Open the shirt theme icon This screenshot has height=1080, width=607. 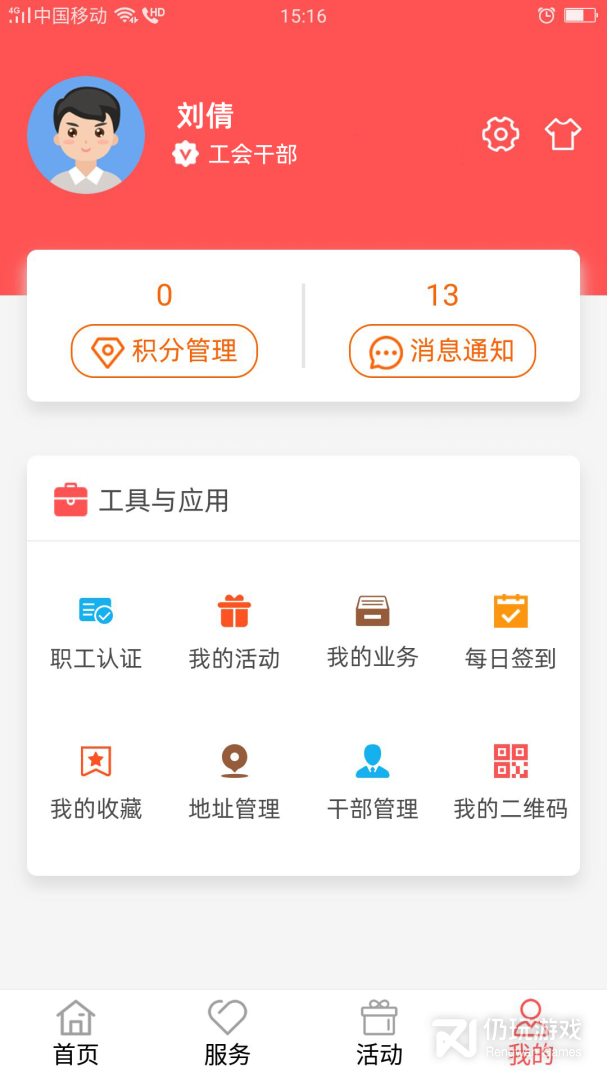[x=563, y=134]
